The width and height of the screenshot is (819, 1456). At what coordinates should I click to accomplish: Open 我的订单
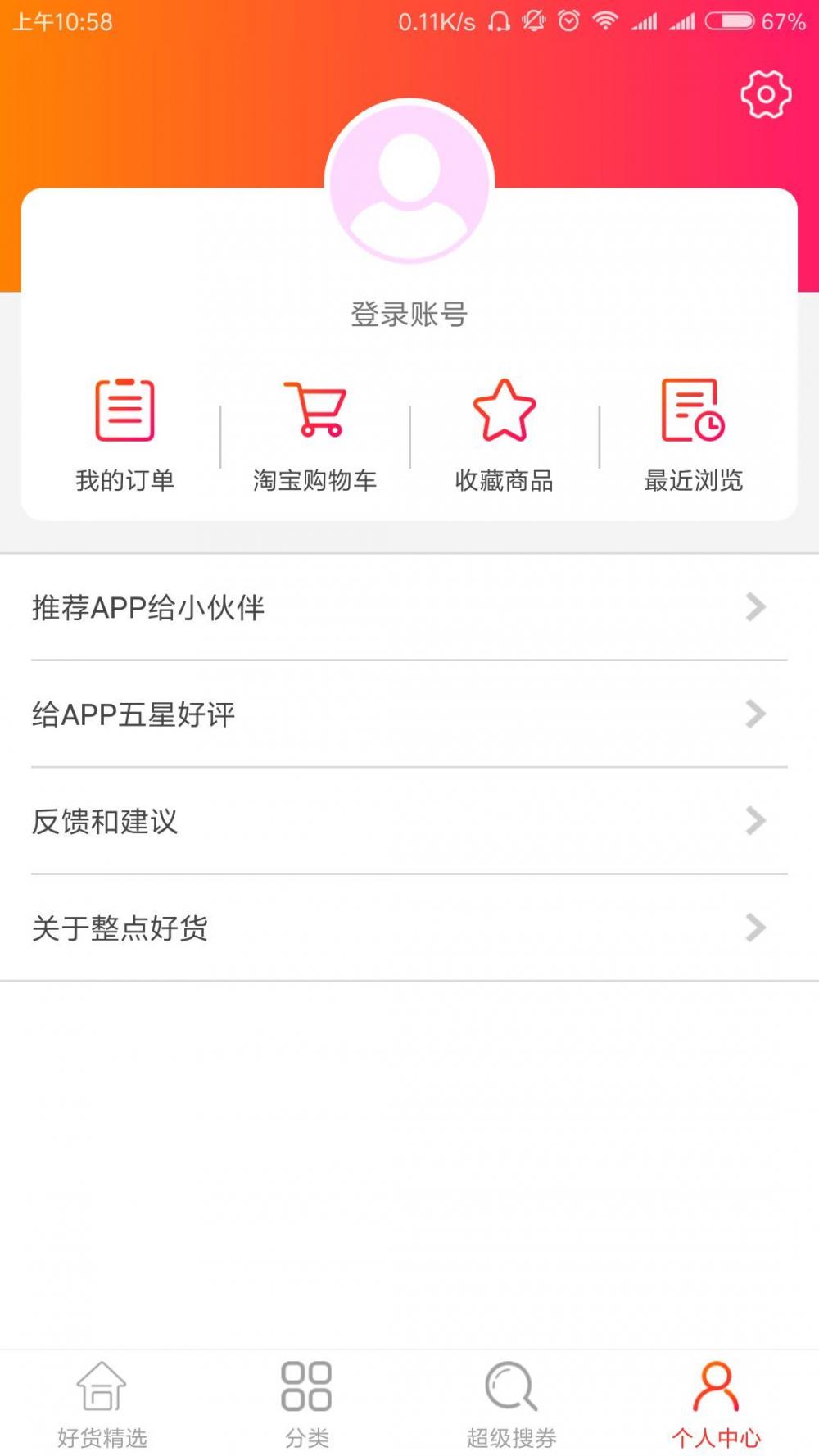125,434
